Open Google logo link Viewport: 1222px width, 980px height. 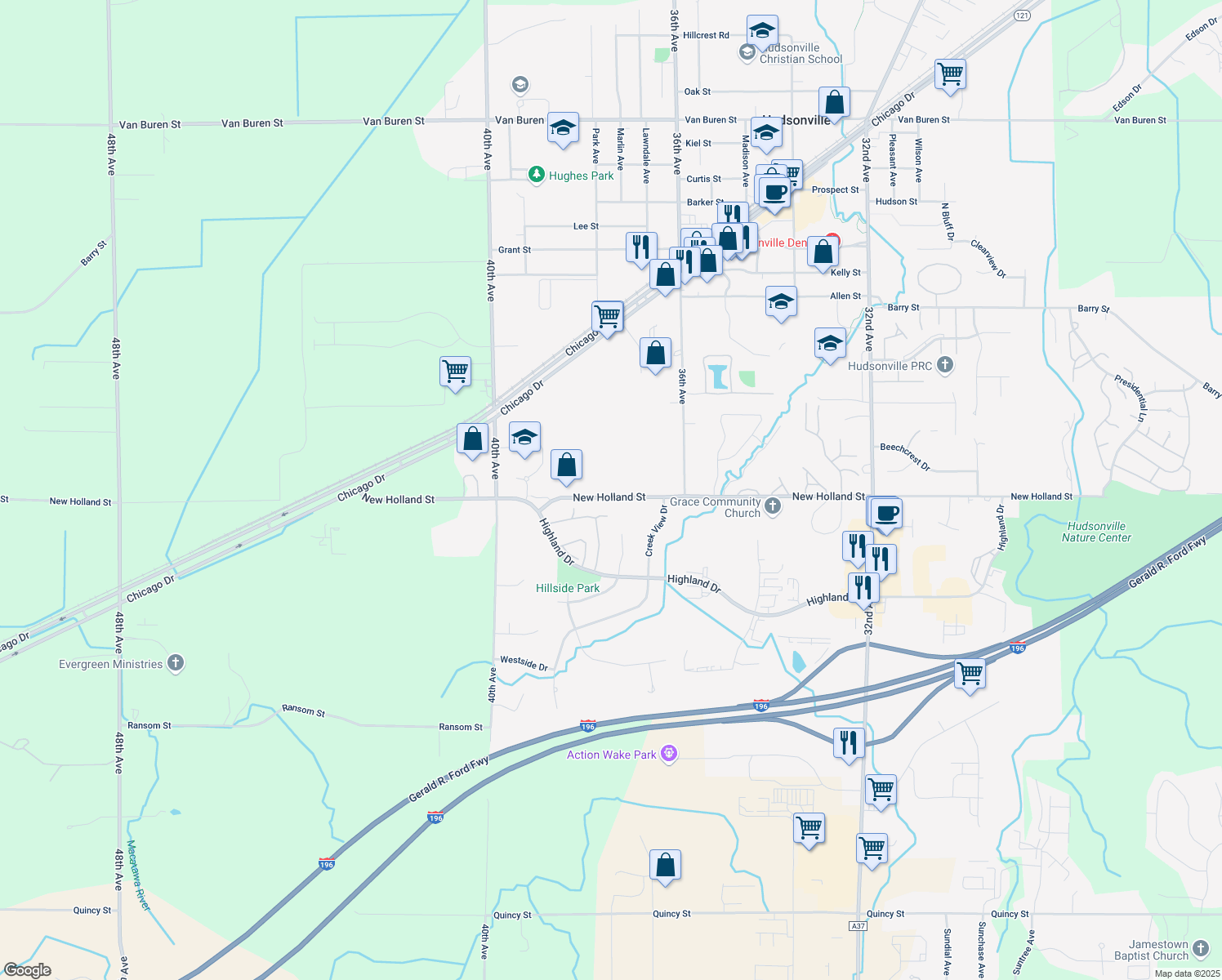[27, 969]
